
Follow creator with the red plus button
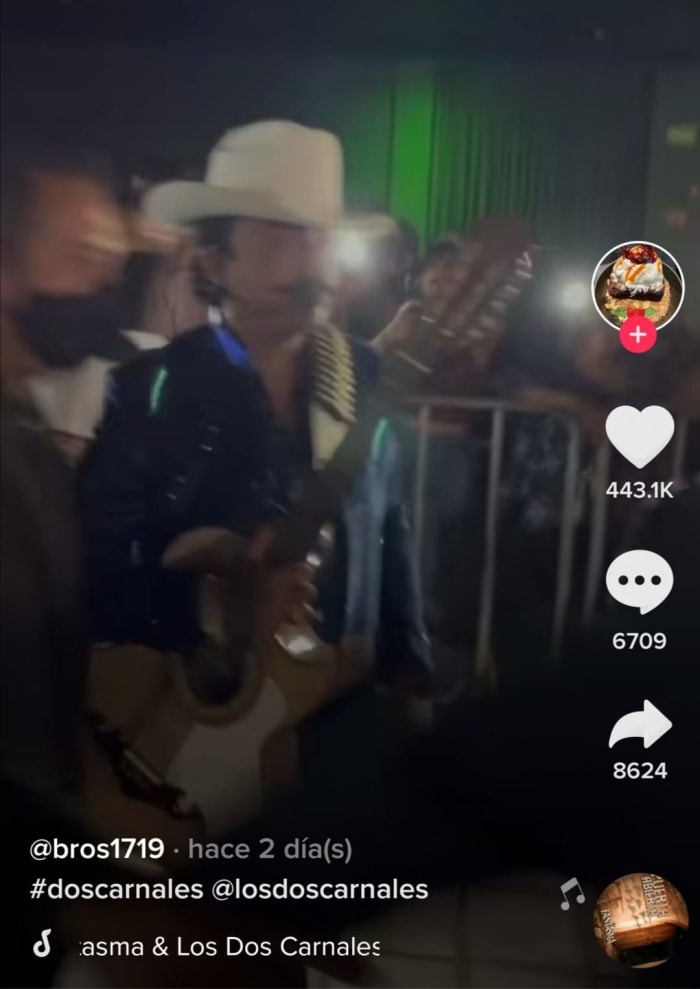[x=638, y=334]
